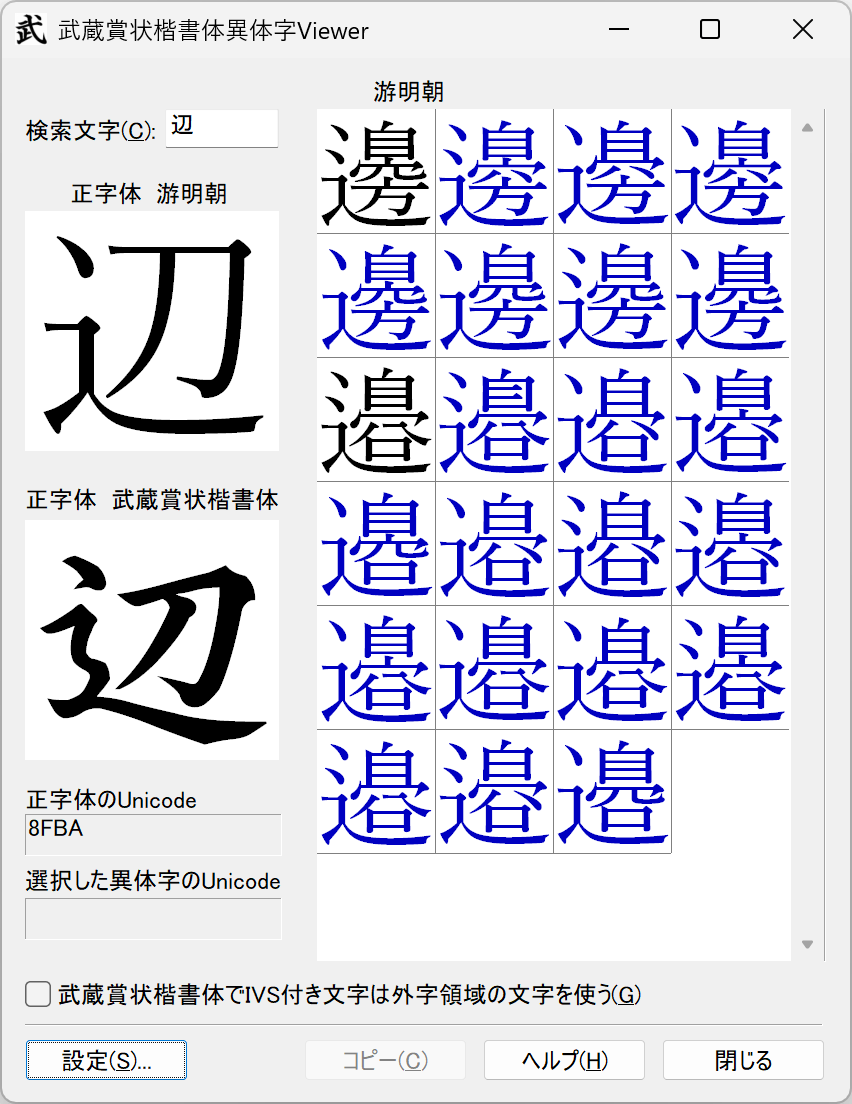852x1104 pixels.
Task: Open the 設定(S)... settings button
Action: [x=106, y=1060]
